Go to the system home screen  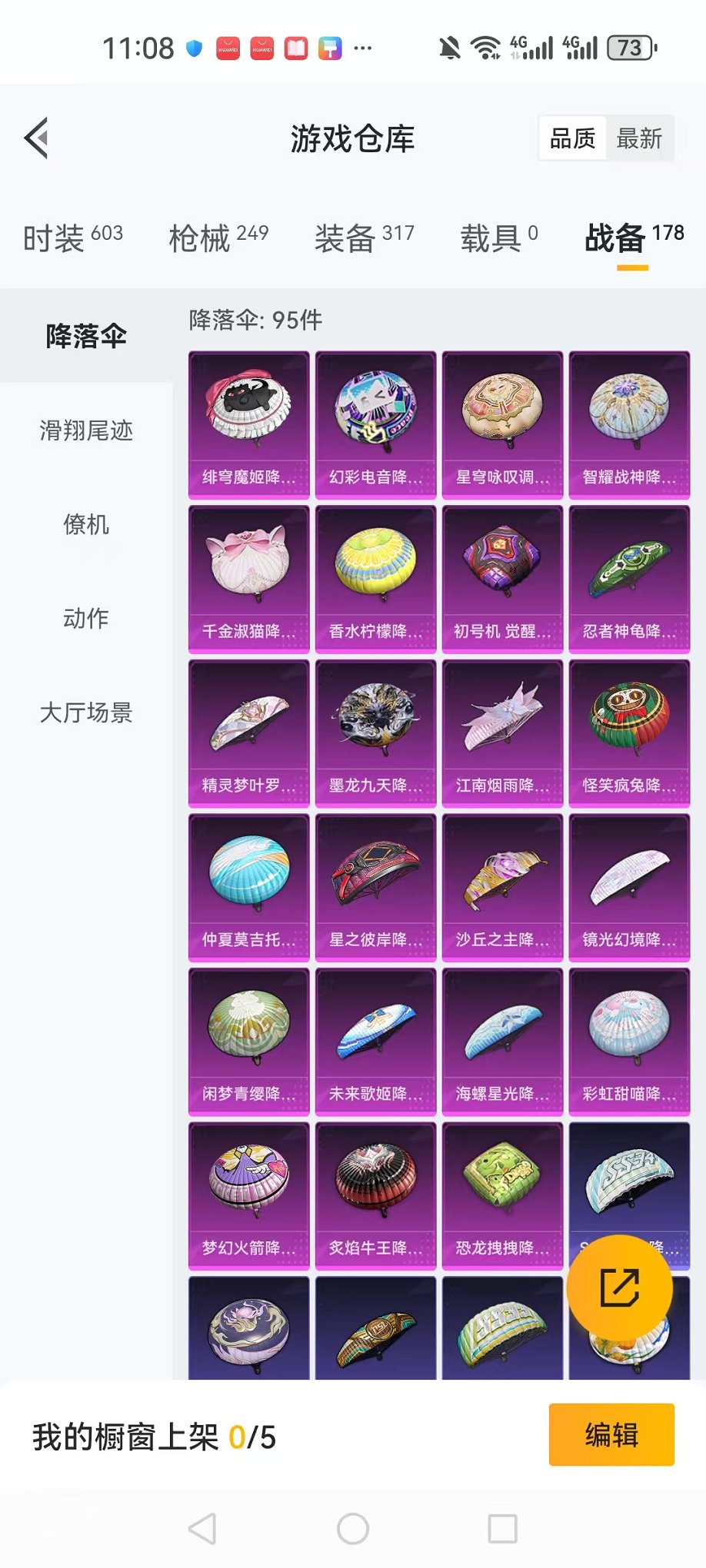353,1529
